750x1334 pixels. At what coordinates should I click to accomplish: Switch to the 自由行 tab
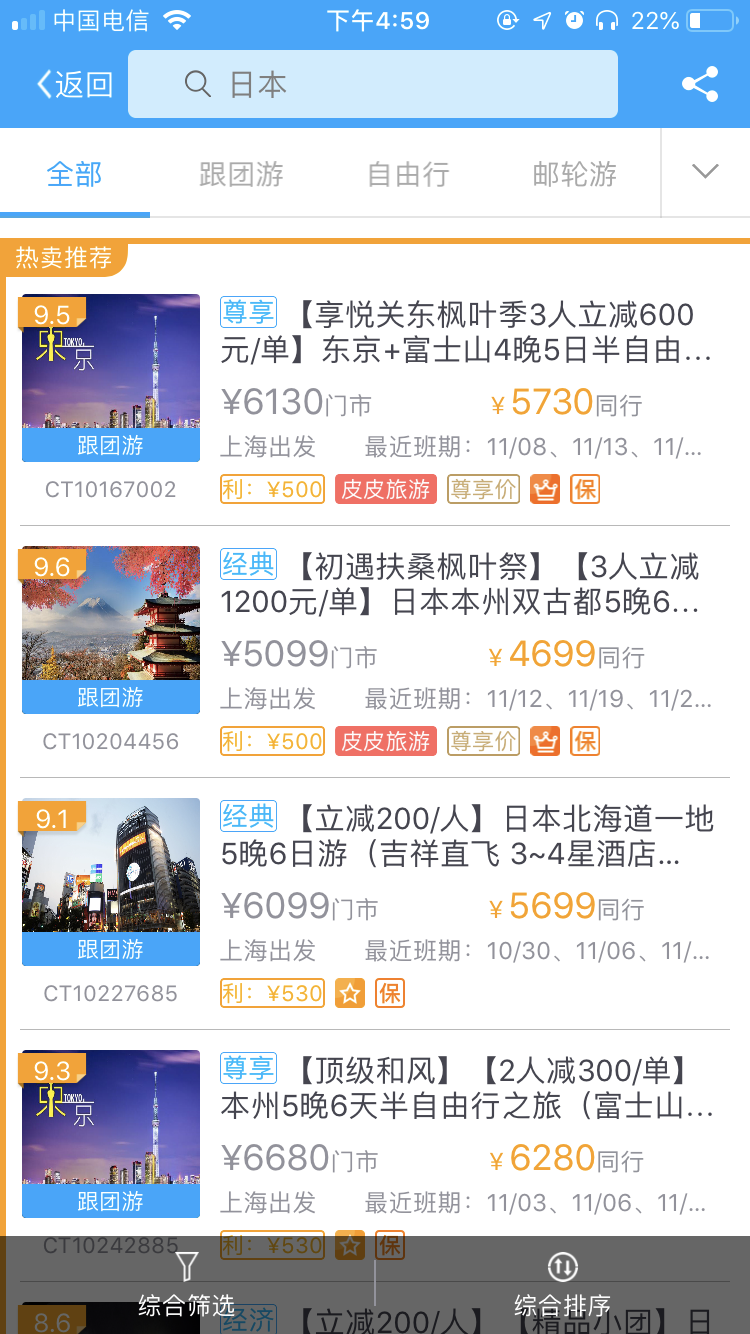[x=406, y=171]
